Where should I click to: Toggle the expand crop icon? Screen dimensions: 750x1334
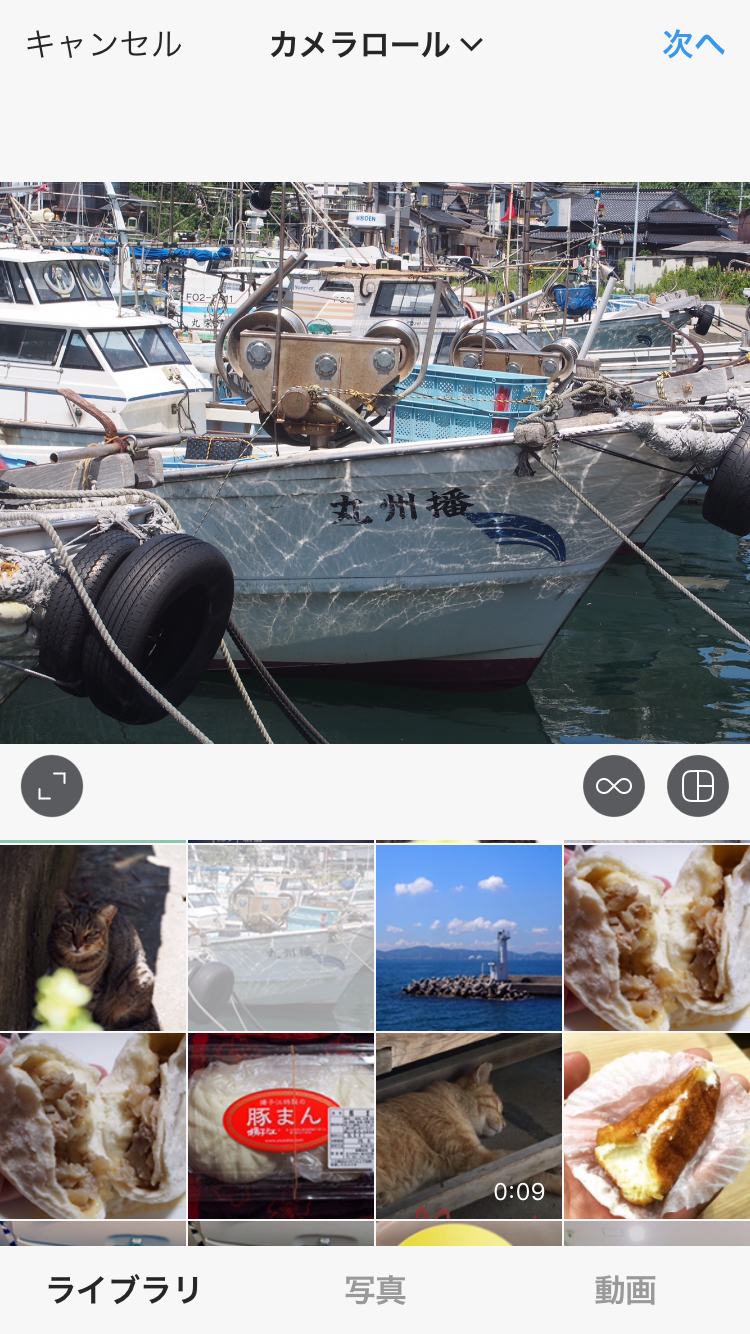[52, 786]
